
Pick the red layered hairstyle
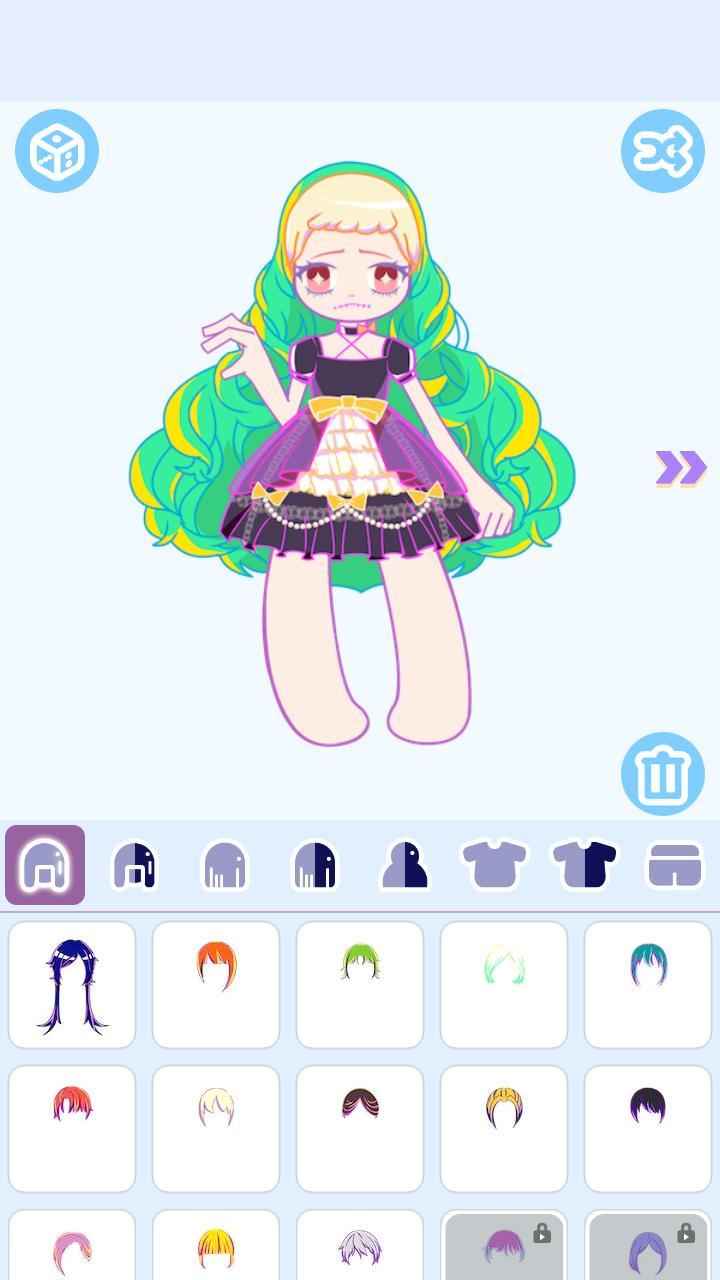tap(72, 1129)
